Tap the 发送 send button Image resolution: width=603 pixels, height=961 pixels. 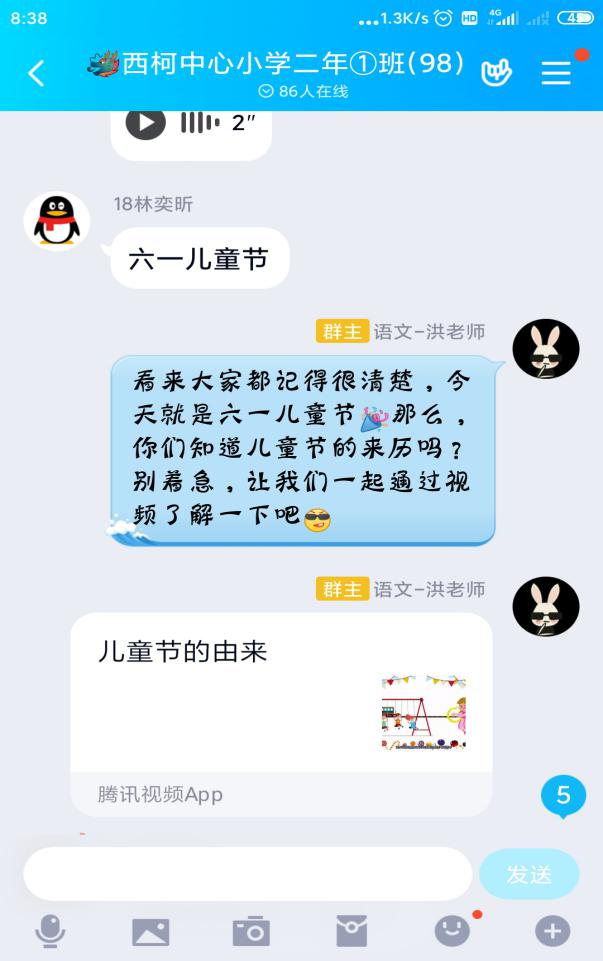coord(529,874)
